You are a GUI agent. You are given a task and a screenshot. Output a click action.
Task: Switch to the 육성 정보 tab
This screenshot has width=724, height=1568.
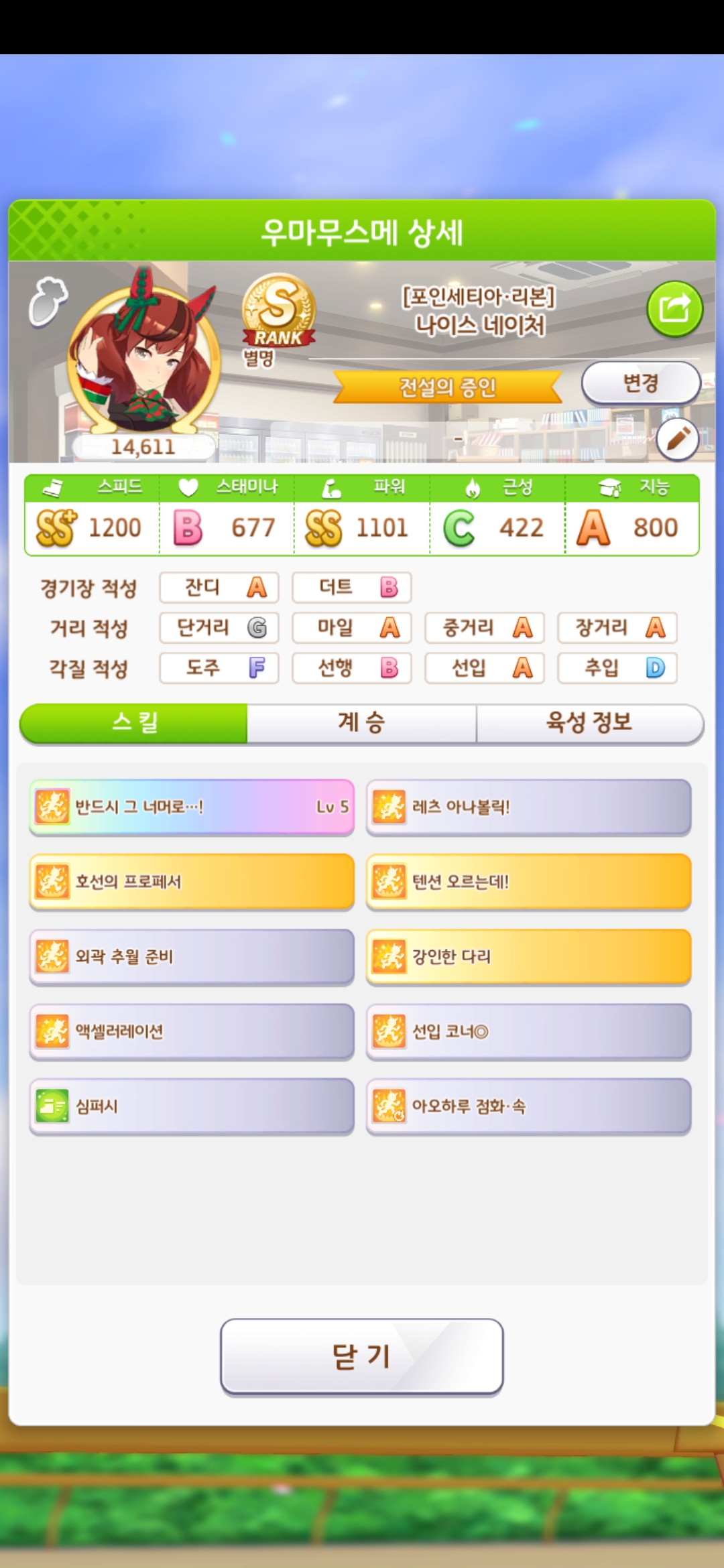tap(589, 722)
